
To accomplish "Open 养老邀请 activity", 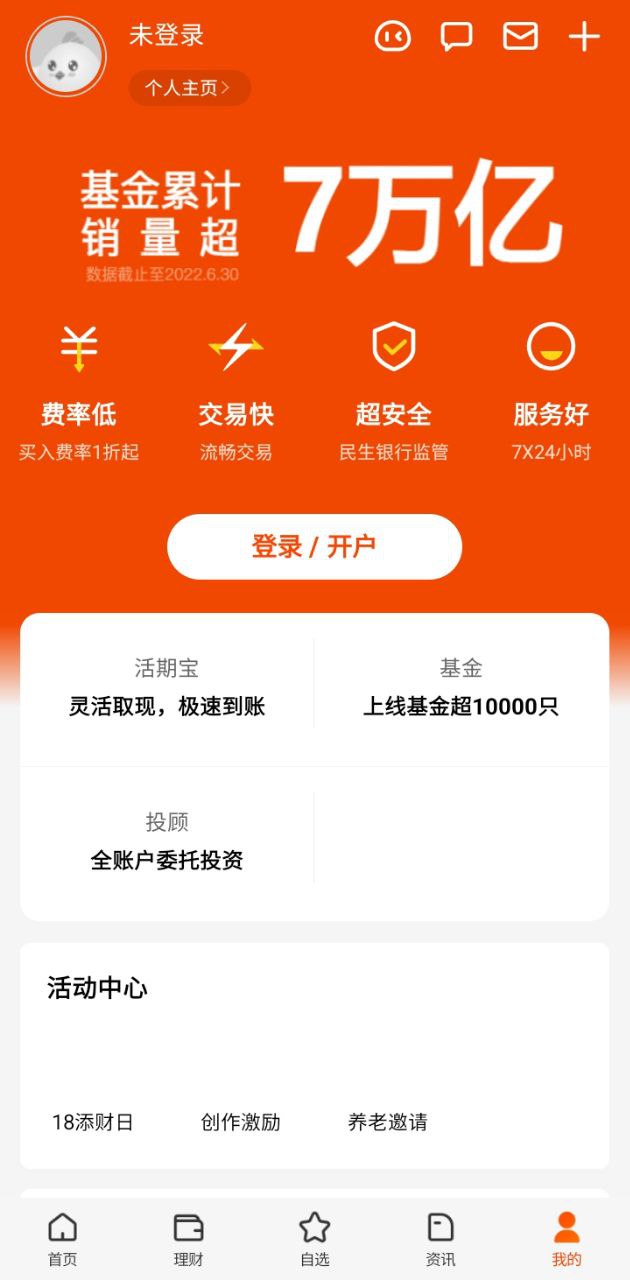I will tap(388, 1122).
